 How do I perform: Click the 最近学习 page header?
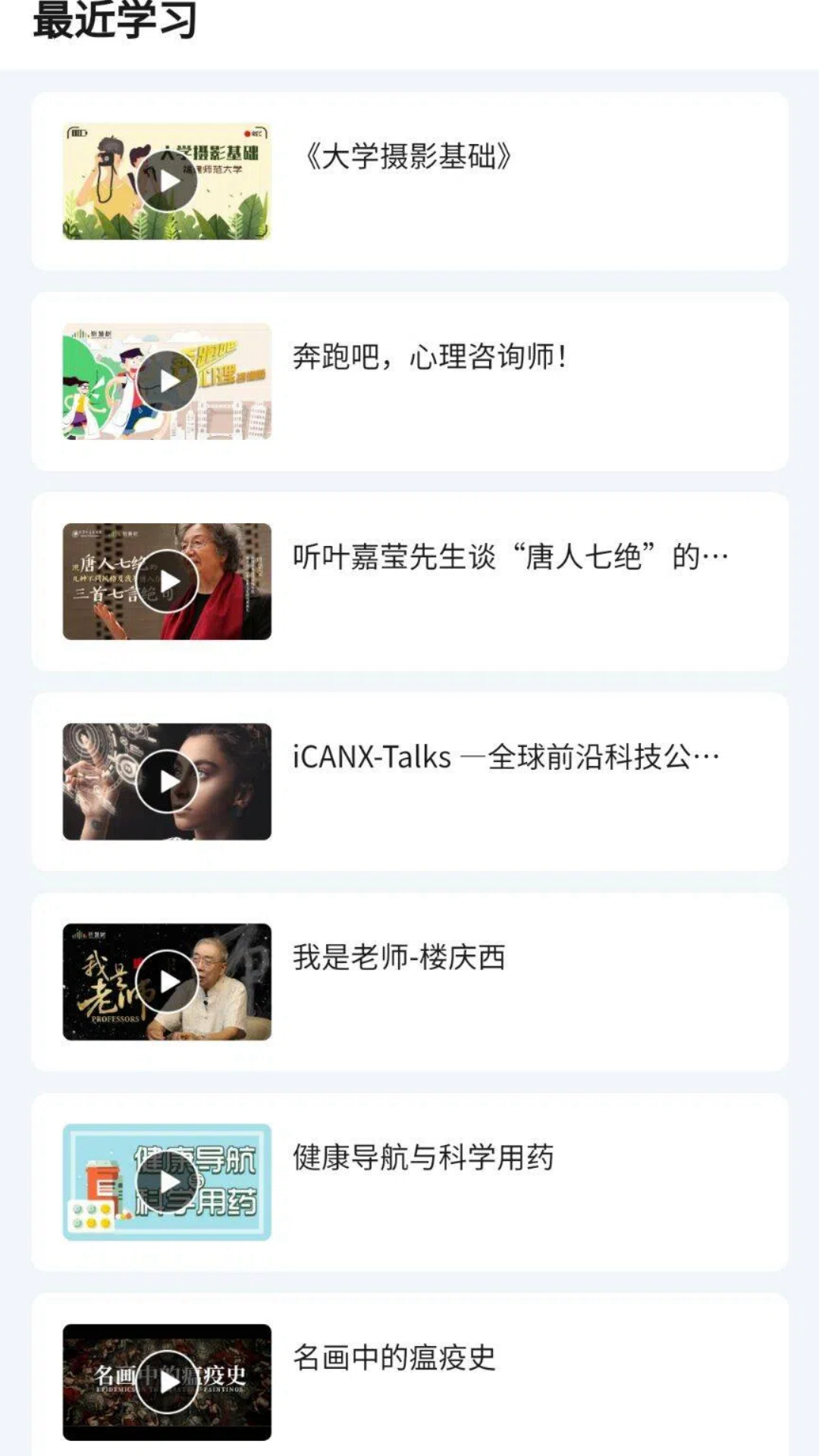[x=114, y=21]
